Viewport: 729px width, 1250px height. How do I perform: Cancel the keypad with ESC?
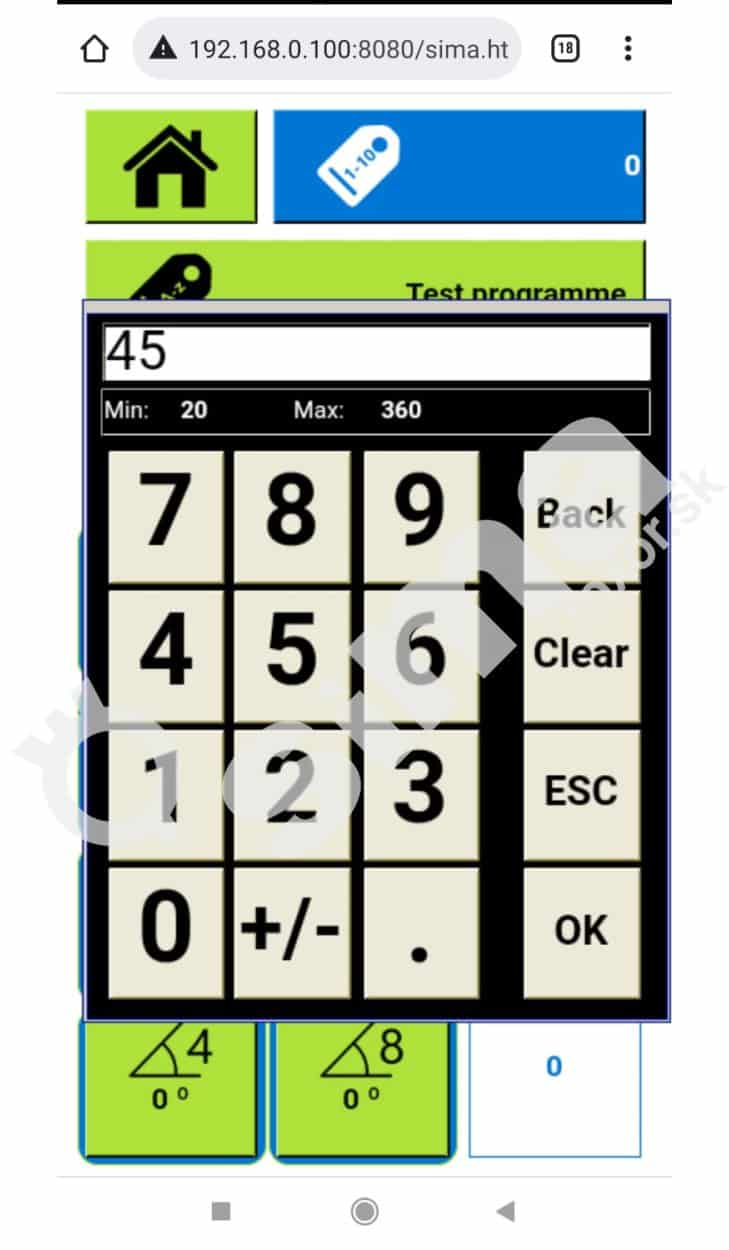[582, 794]
